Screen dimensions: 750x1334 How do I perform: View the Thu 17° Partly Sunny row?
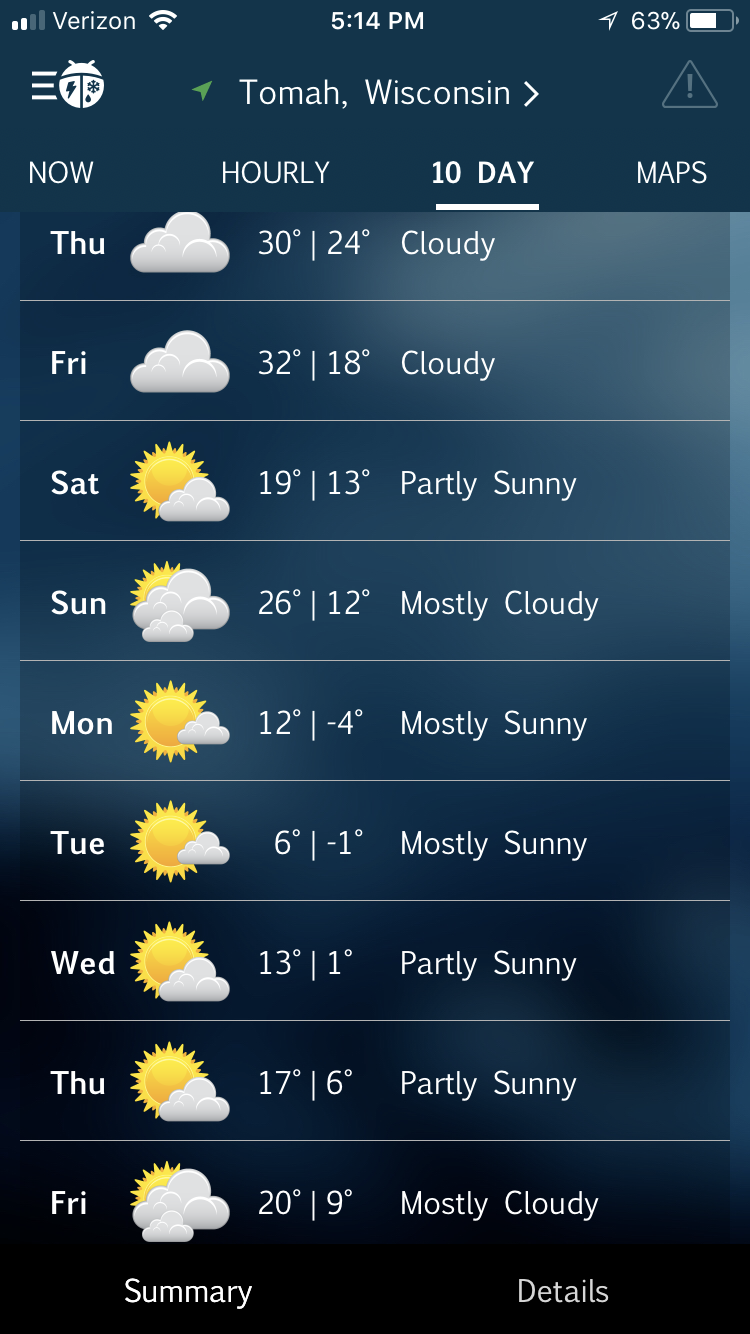pyautogui.click(x=375, y=1083)
